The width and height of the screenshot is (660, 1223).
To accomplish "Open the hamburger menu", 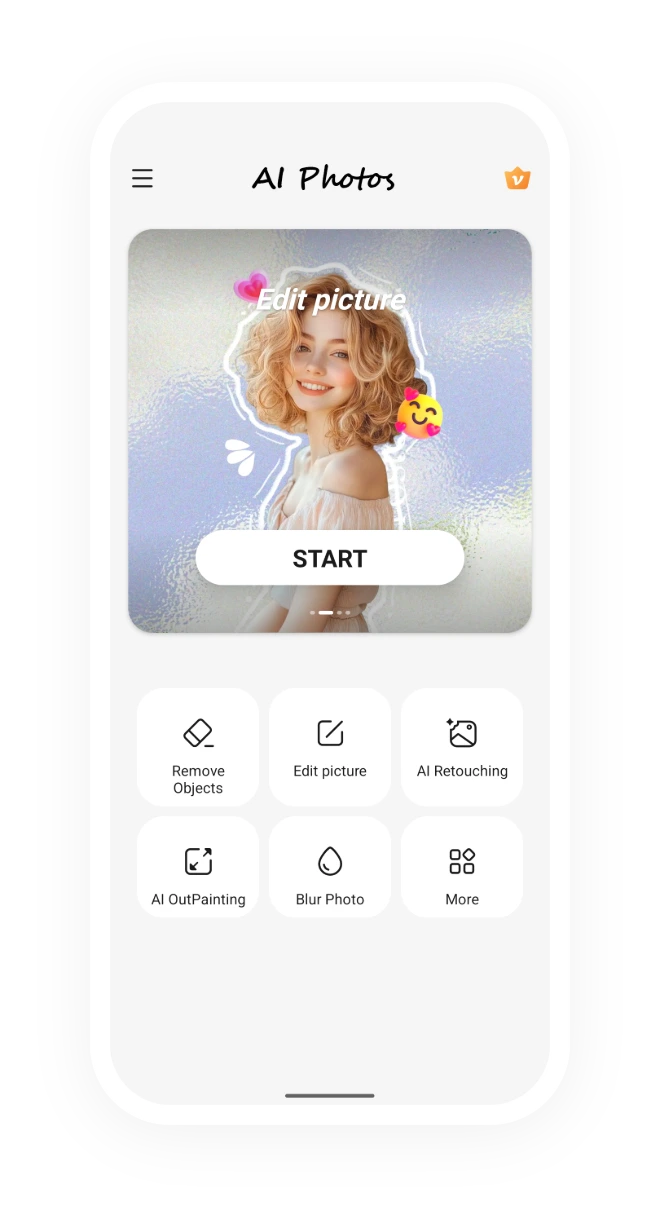I will coord(143,179).
